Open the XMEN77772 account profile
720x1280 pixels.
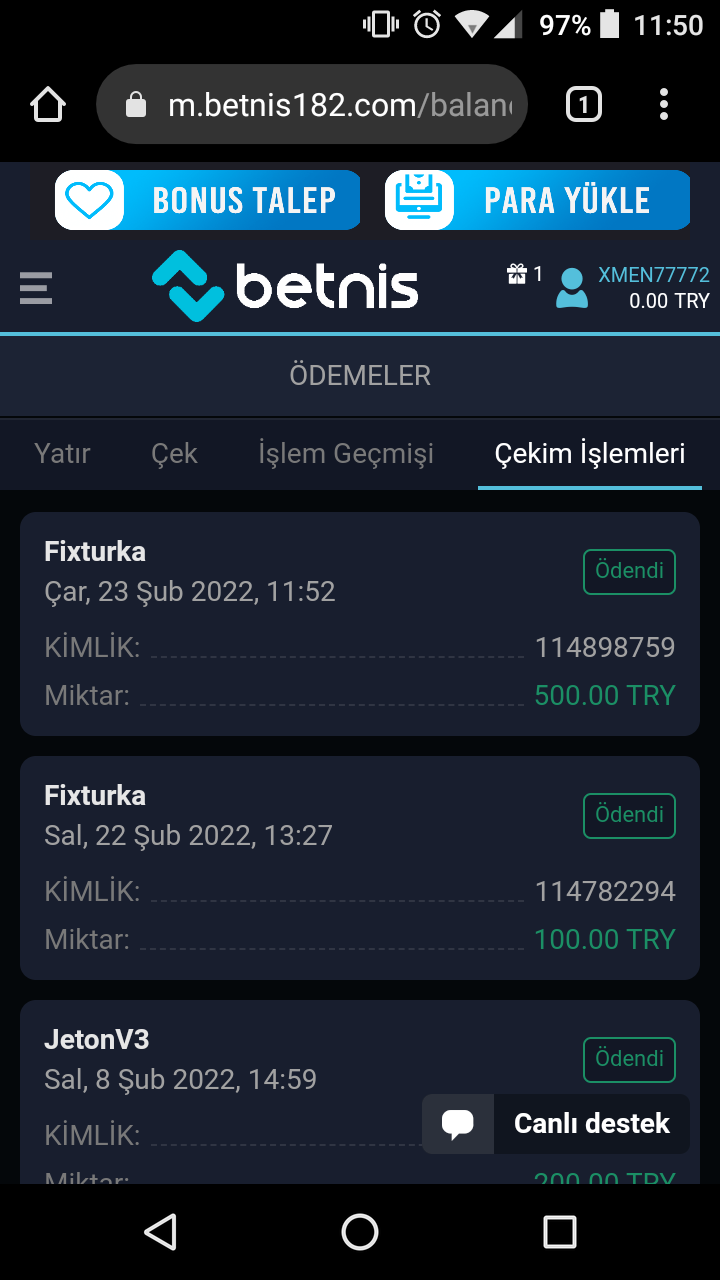[634, 288]
